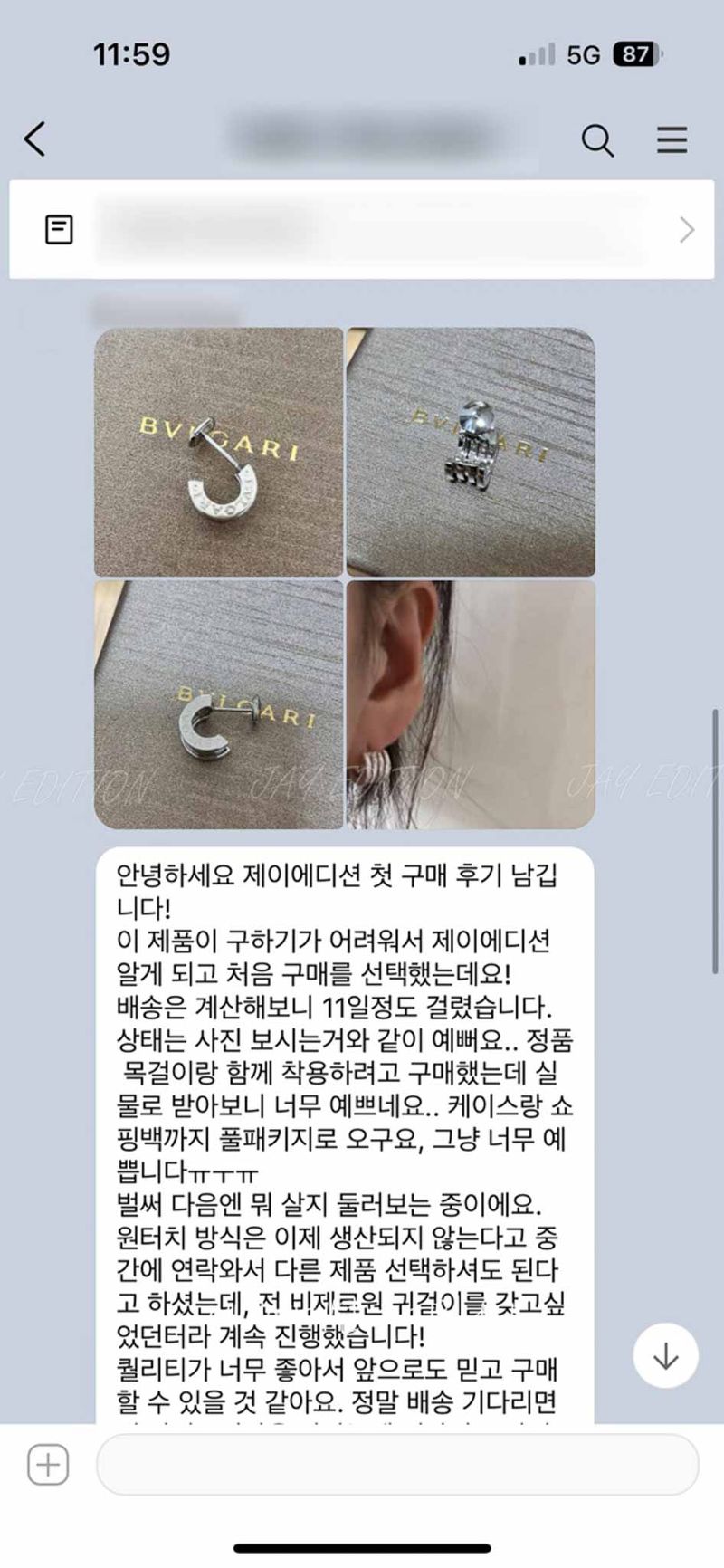
Task: Jump to latest messages with down arrow
Action: click(666, 1355)
